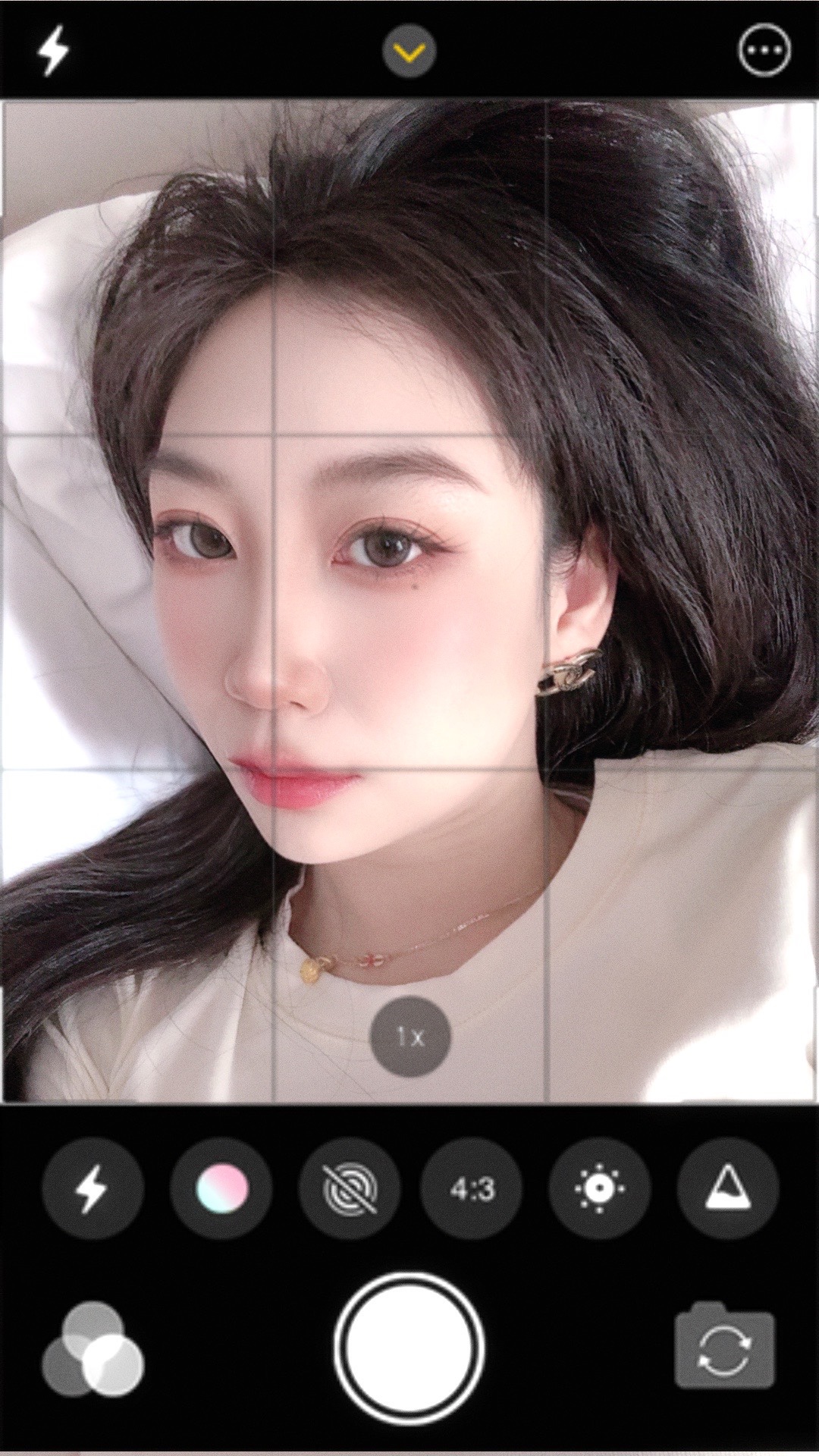Image resolution: width=819 pixels, height=1456 pixels.
Task: Collapse the camera options with the yellow chevron
Action: tap(409, 52)
